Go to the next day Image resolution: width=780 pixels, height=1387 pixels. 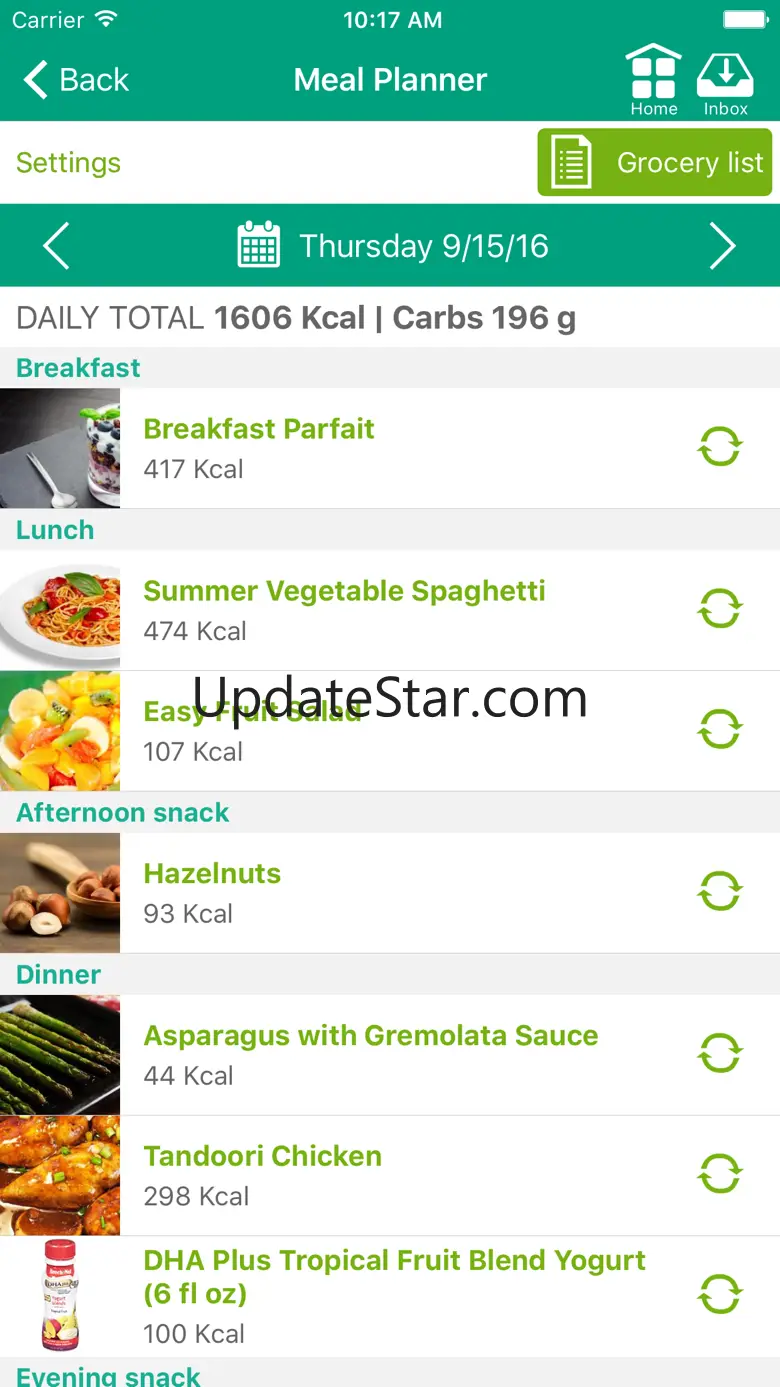(x=722, y=246)
